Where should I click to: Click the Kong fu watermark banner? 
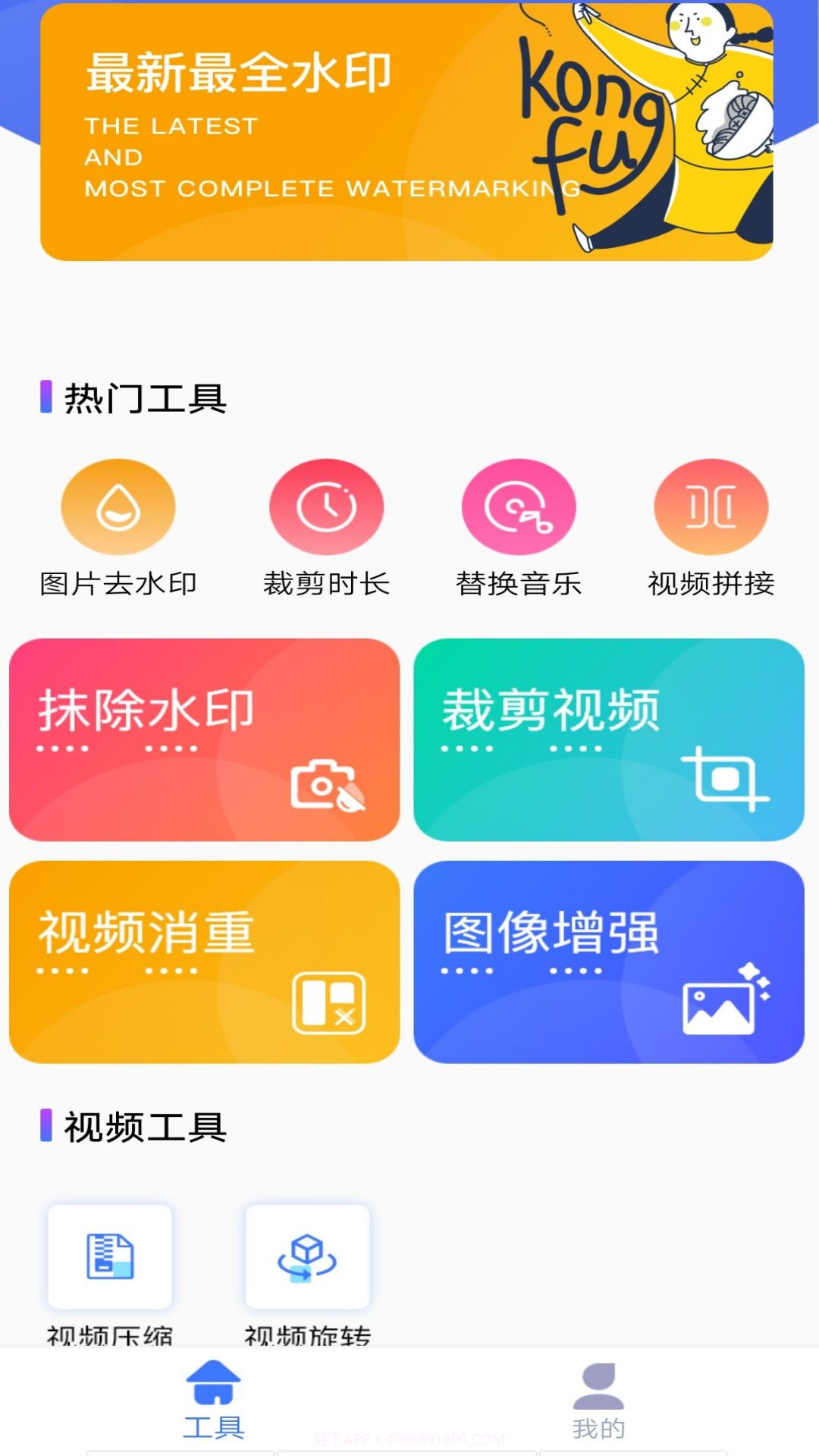tap(409, 133)
